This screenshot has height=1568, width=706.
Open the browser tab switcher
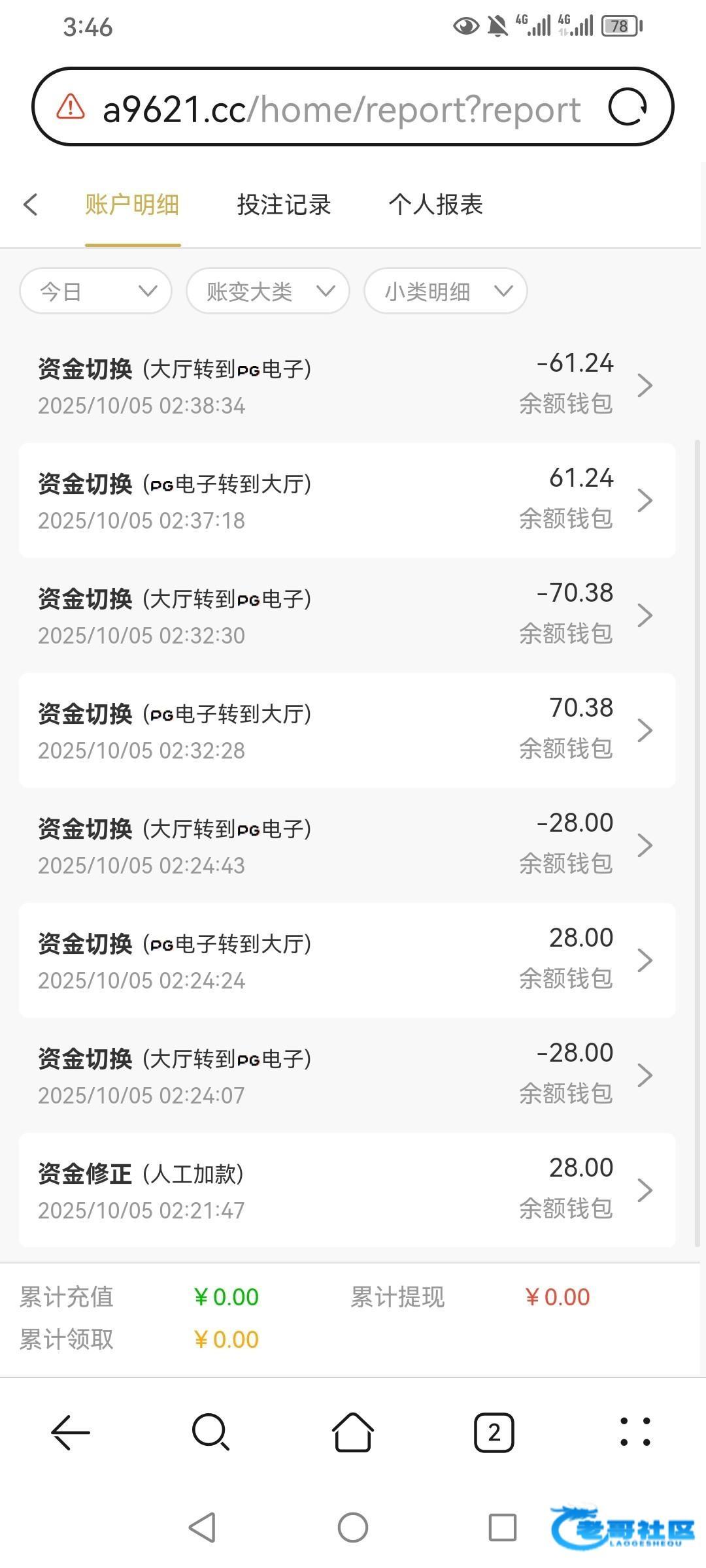(x=494, y=1433)
